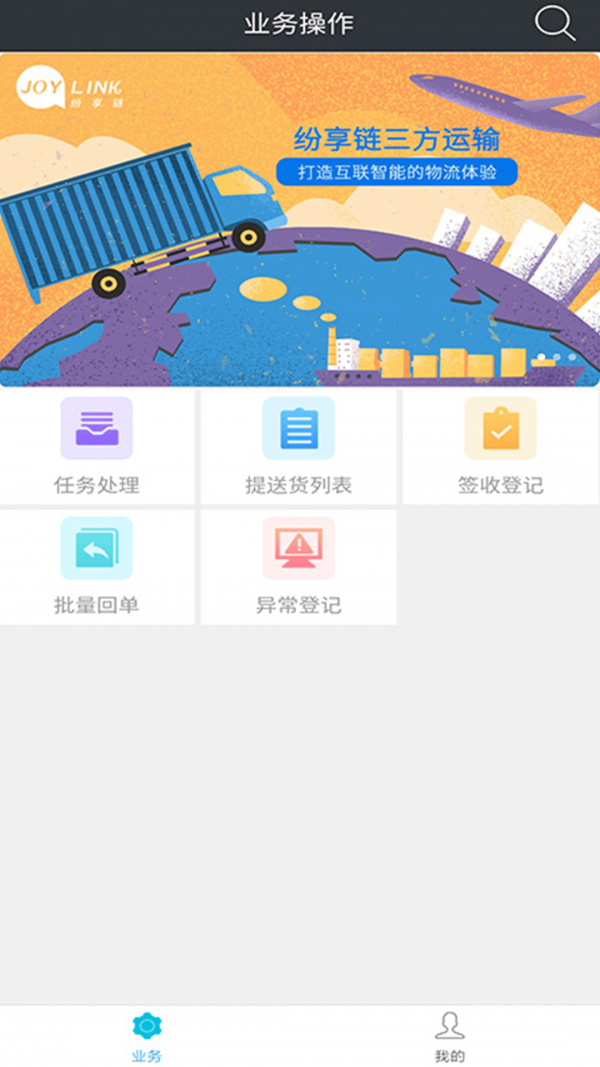Open 异常登记 exception registration

pos(298,567)
